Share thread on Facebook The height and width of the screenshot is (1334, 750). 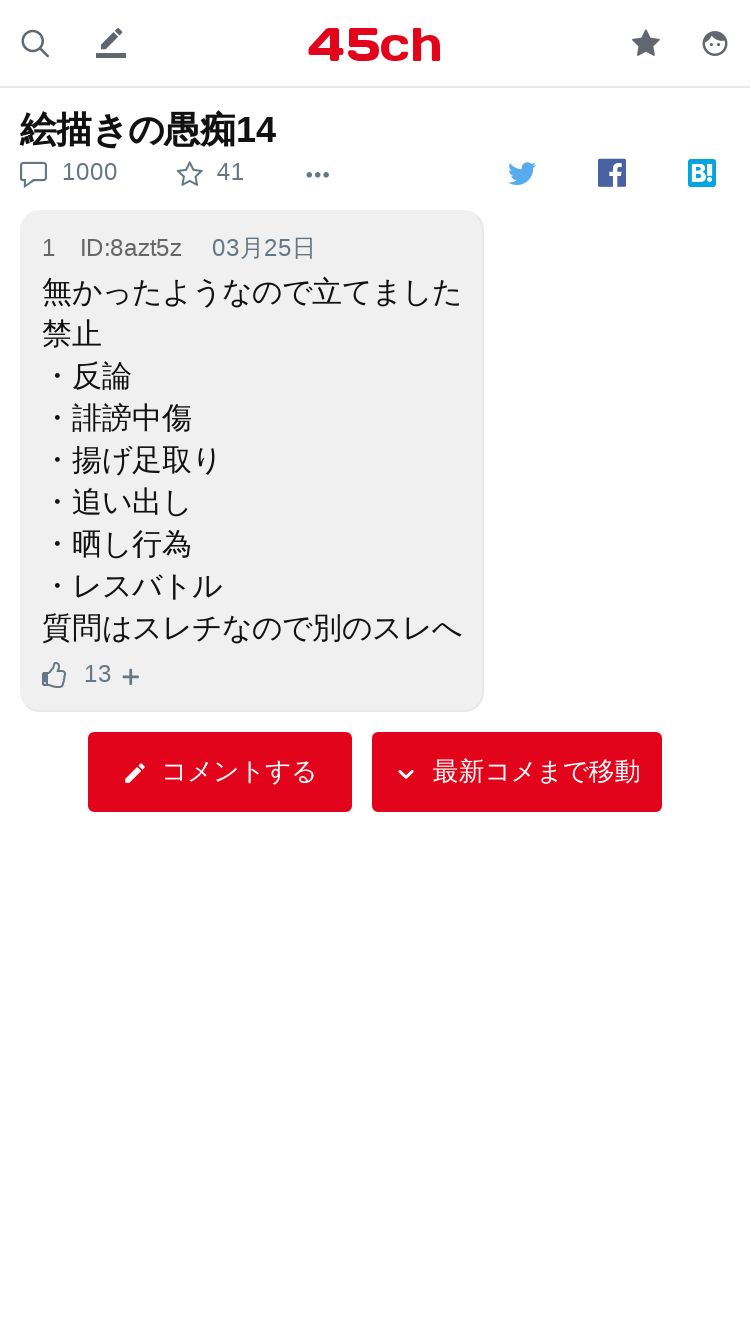tap(612, 173)
